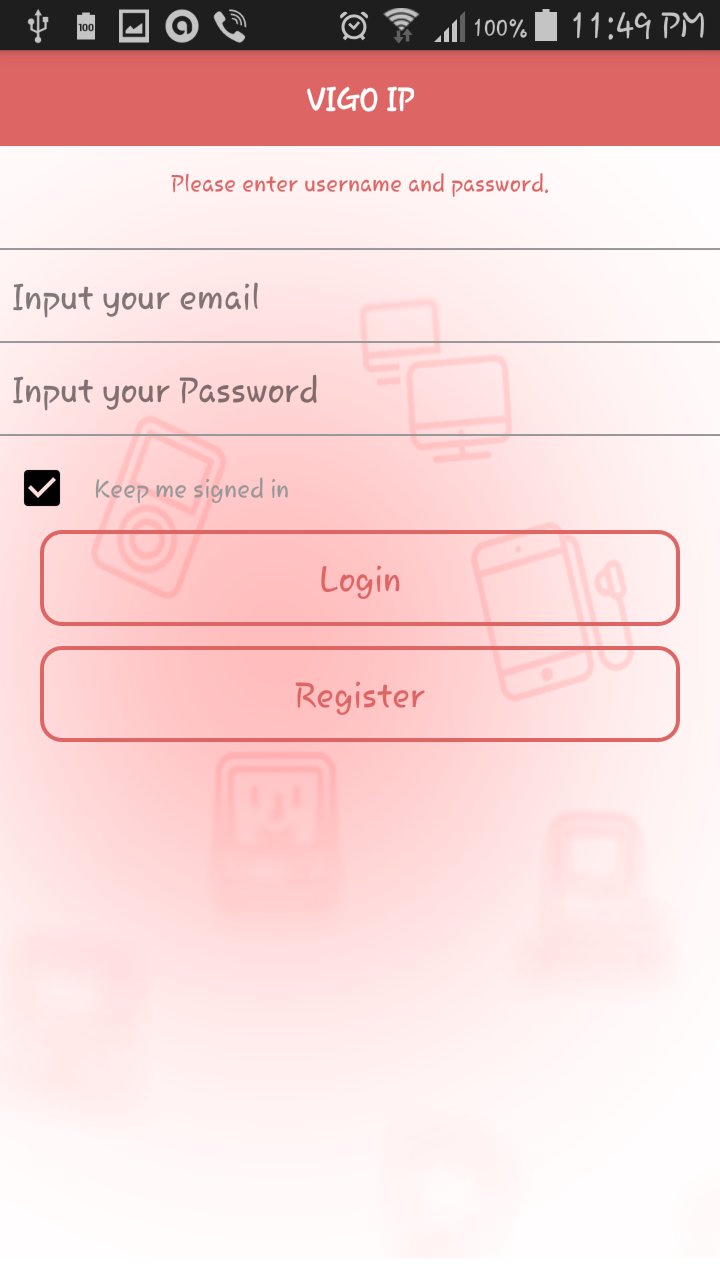This screenshot has height=1280, width=720.
Task: Open the gallery notification icon
Action: tap(133, 26)
